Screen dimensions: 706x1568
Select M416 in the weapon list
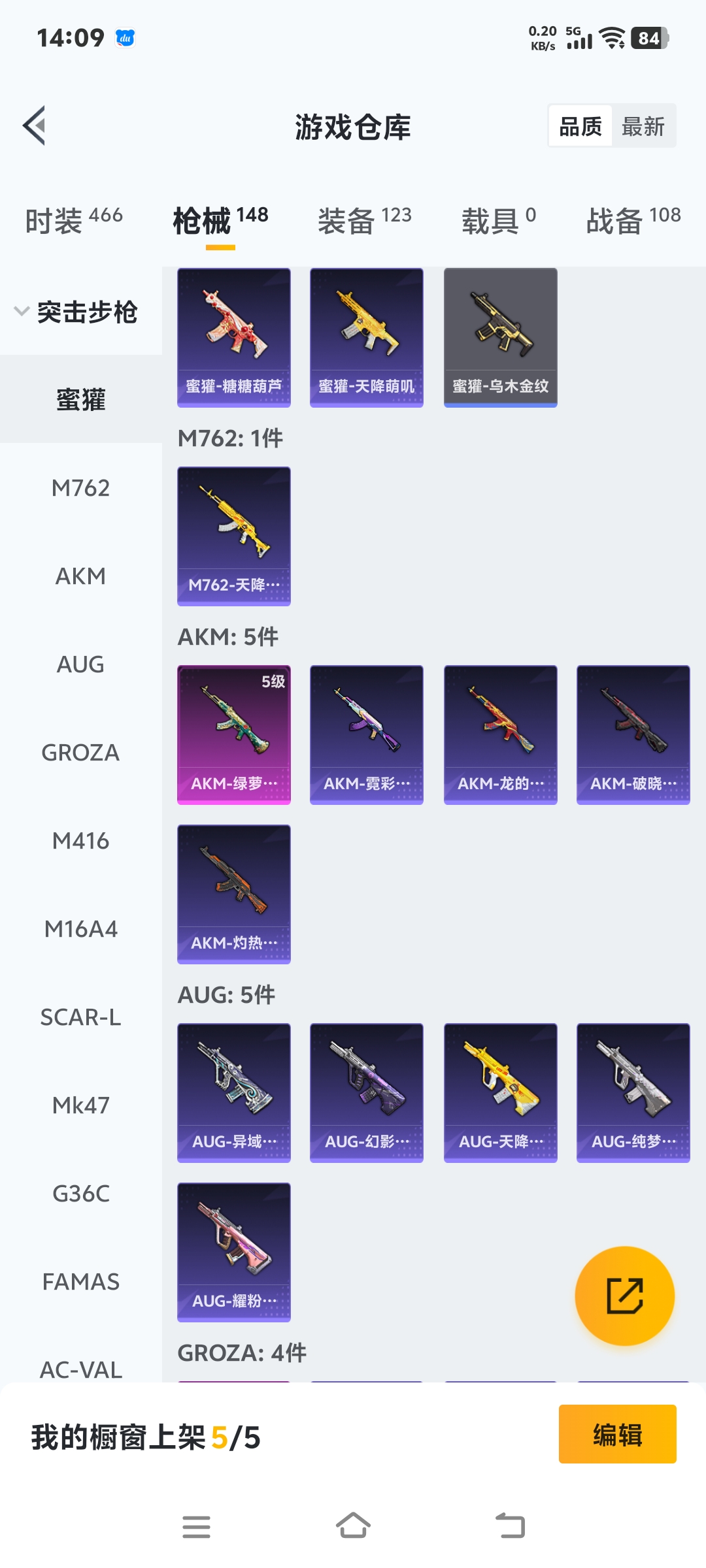(x=80, y=841)
